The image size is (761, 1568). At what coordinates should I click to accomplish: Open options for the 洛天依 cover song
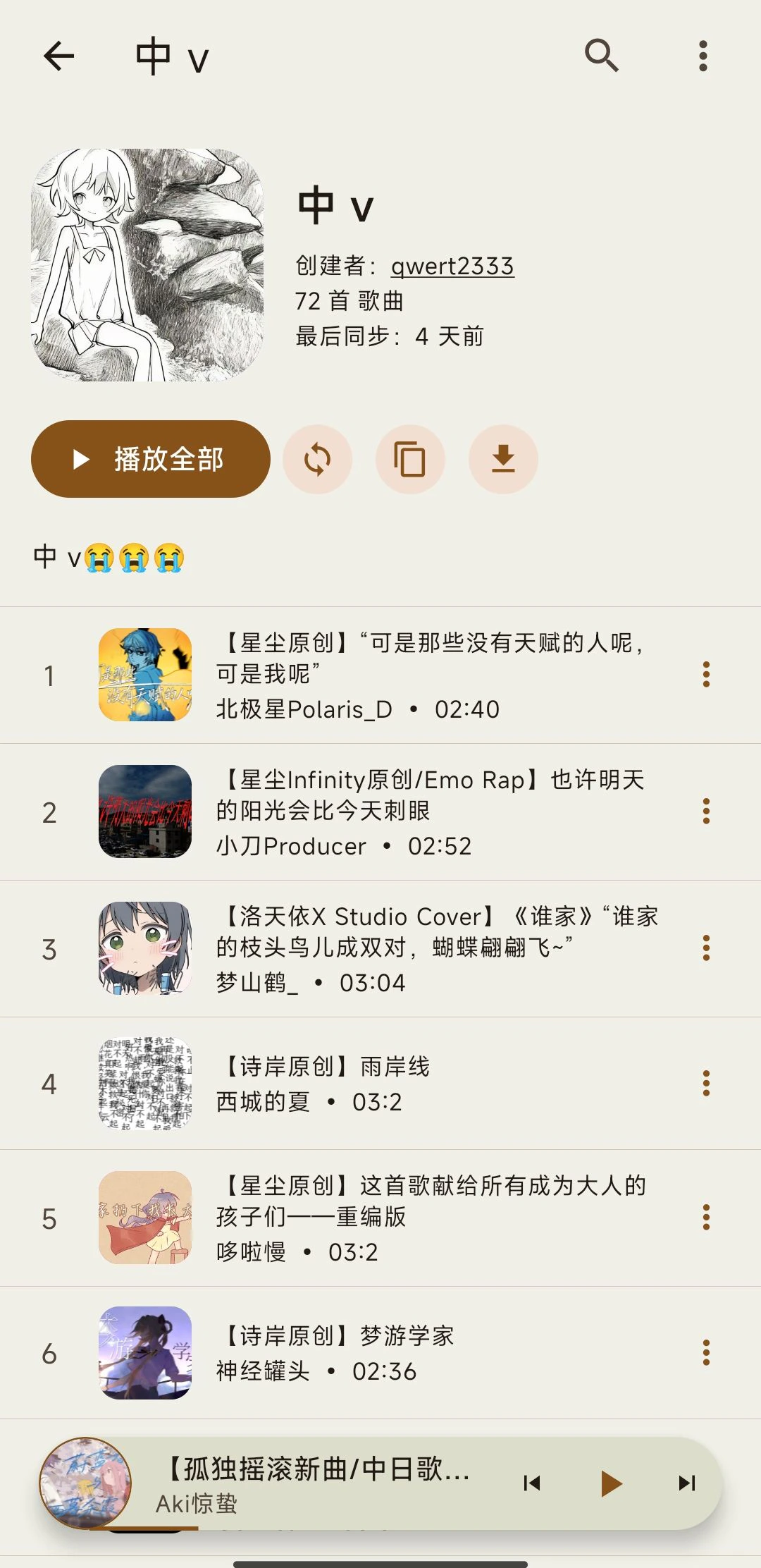pos(707,948)
